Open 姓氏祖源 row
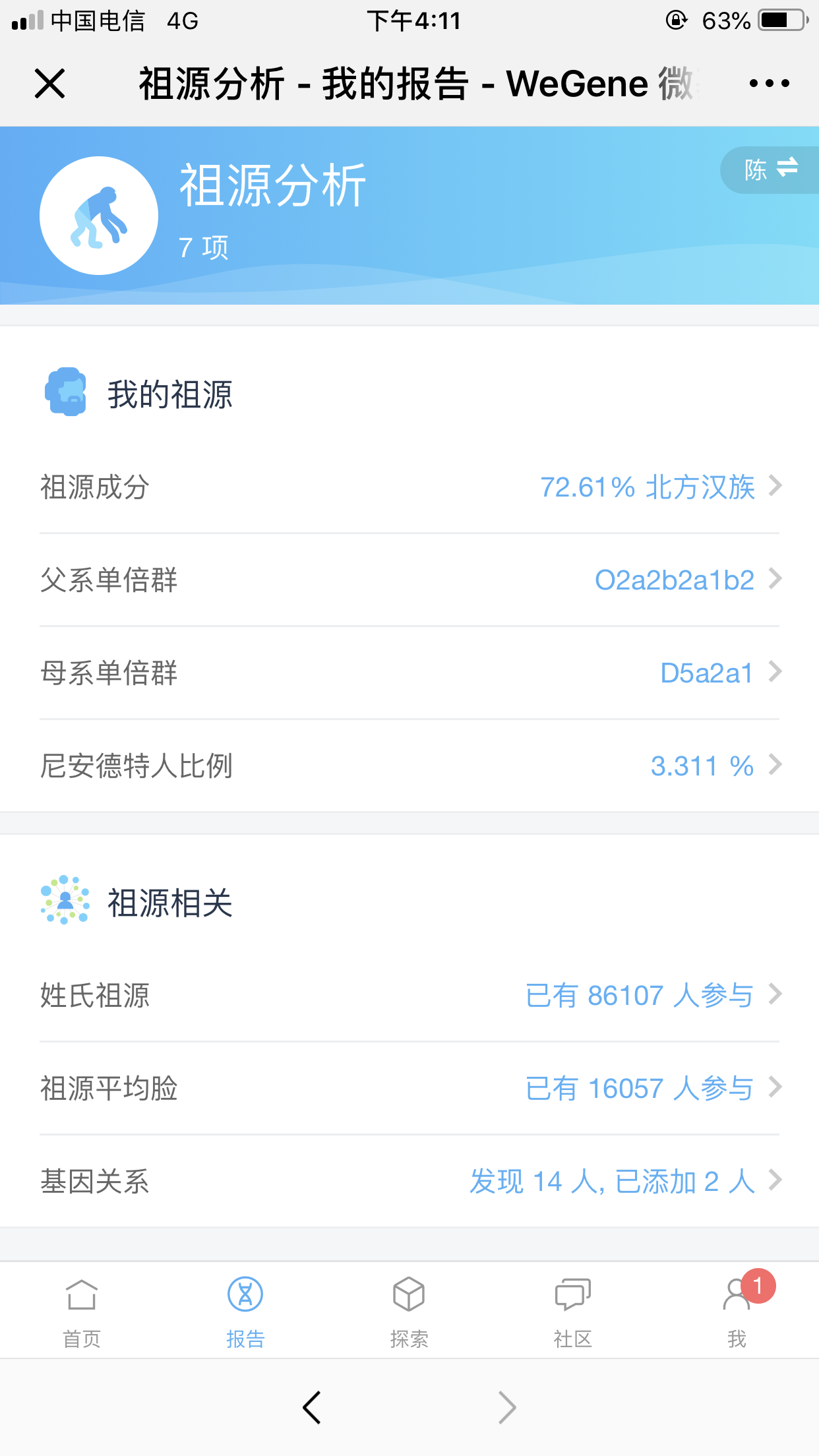This screenshot has height=1456, width=819. coord(409,995)
